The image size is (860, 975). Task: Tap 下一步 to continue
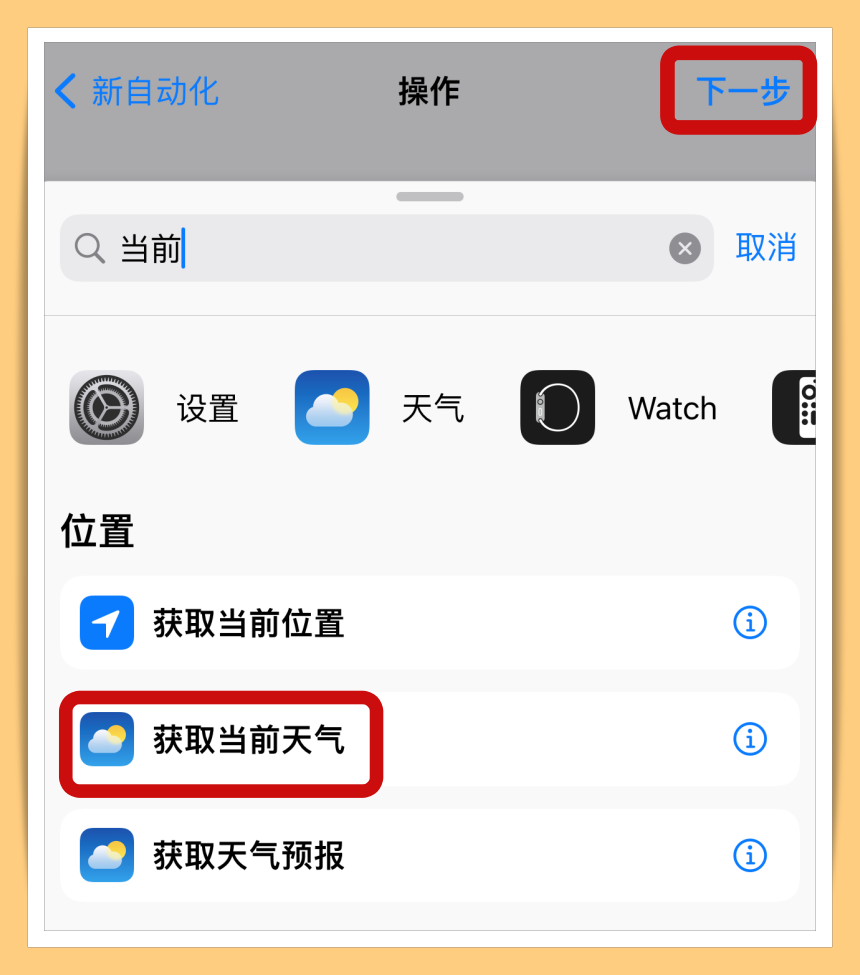point(742,91)
